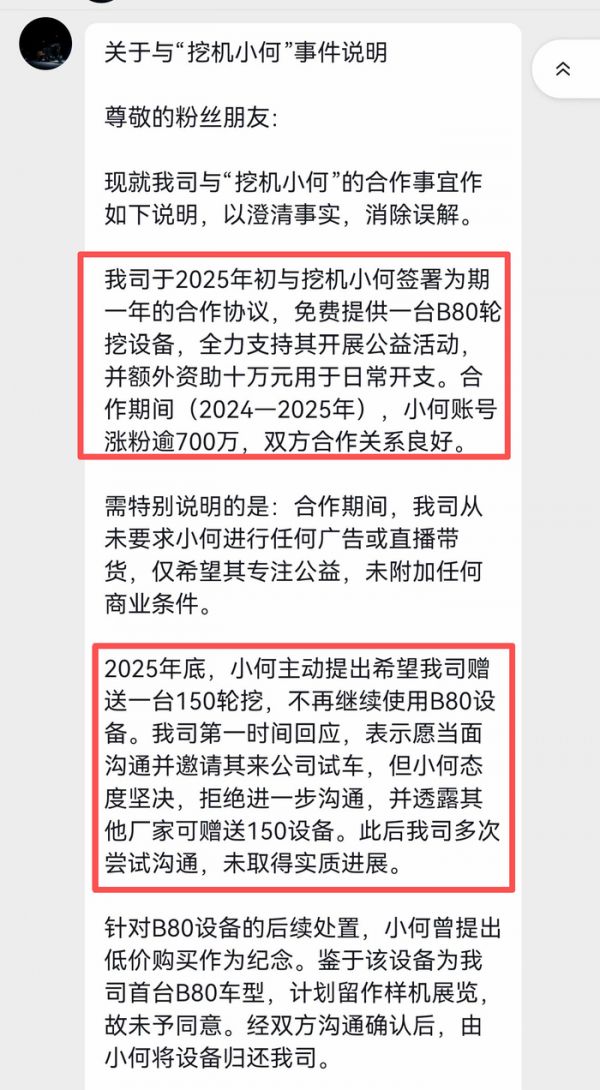Open the sender's profile avatar
Screen dimensions: 600x1090
point(46,44)
